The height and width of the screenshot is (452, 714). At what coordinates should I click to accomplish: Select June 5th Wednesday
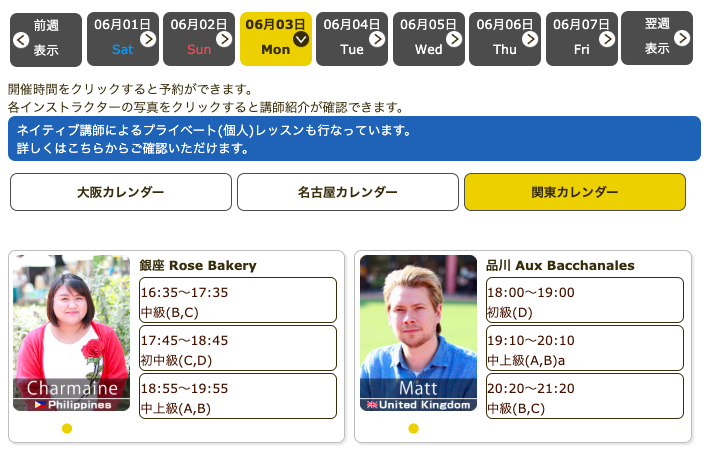(x=428, y=39)
